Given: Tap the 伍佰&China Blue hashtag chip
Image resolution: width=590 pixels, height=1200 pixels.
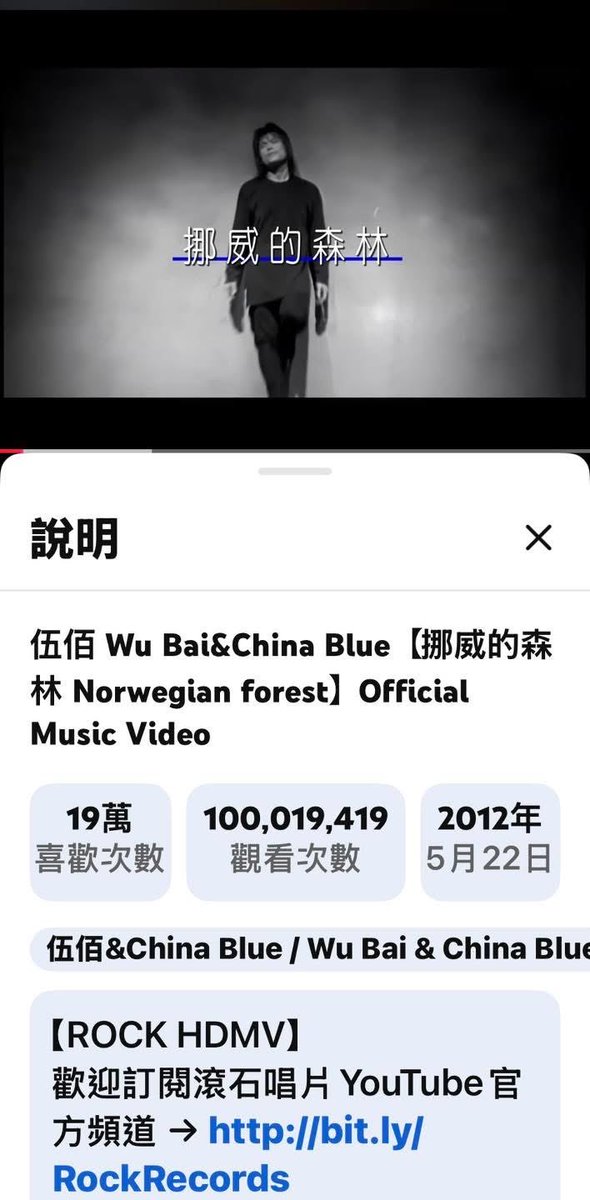Looking at the screenshot, I should click(x=310, y=949).
